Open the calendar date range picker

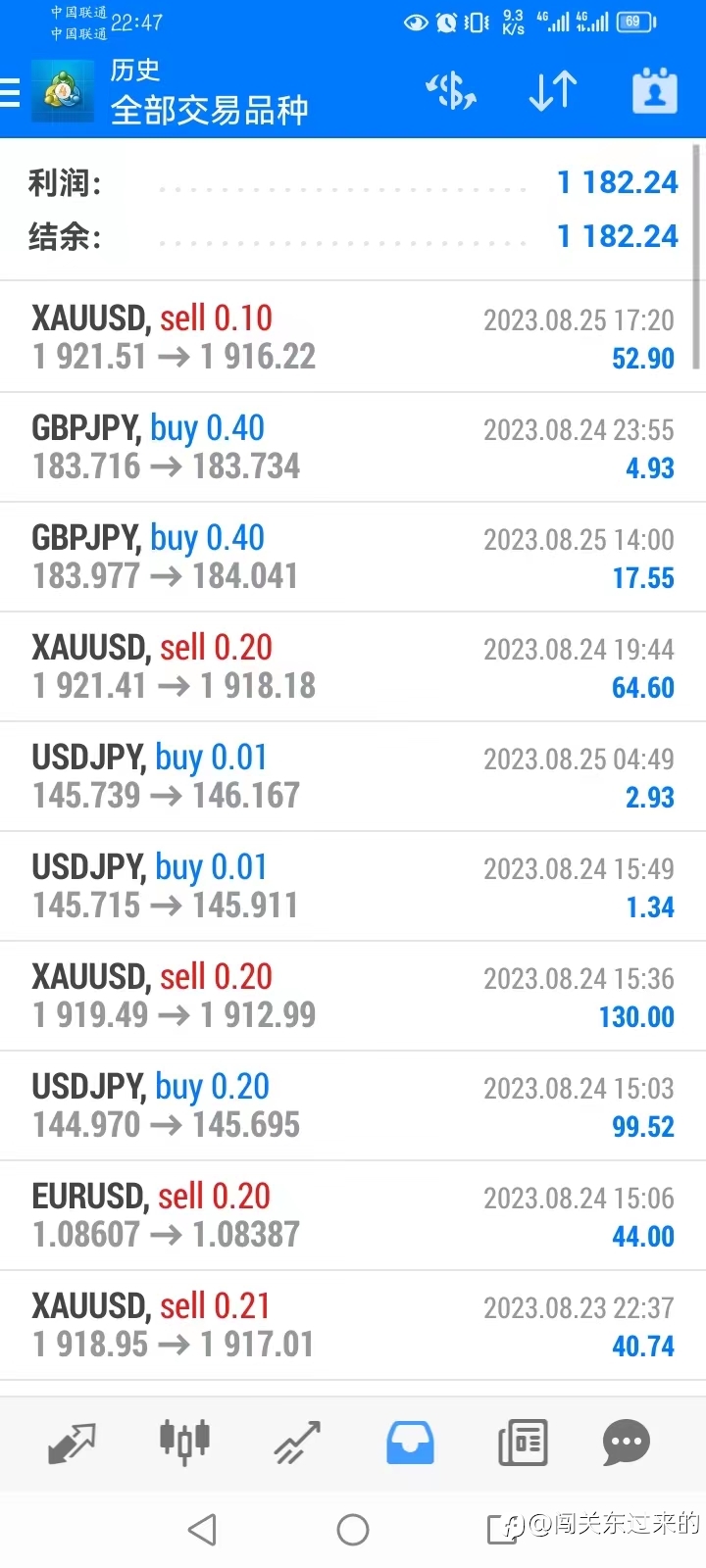654,92
